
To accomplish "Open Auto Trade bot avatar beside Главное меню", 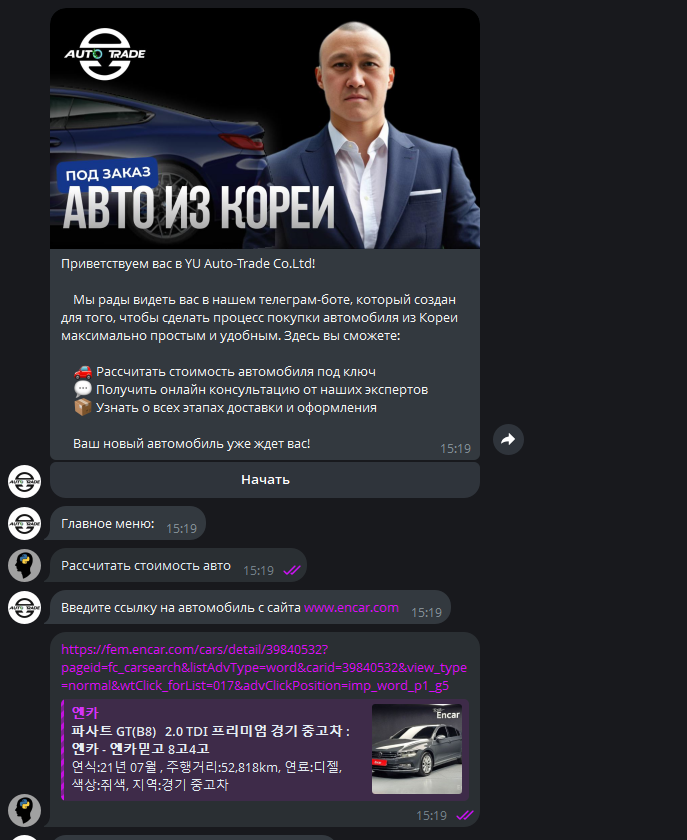I will point(24,523).
